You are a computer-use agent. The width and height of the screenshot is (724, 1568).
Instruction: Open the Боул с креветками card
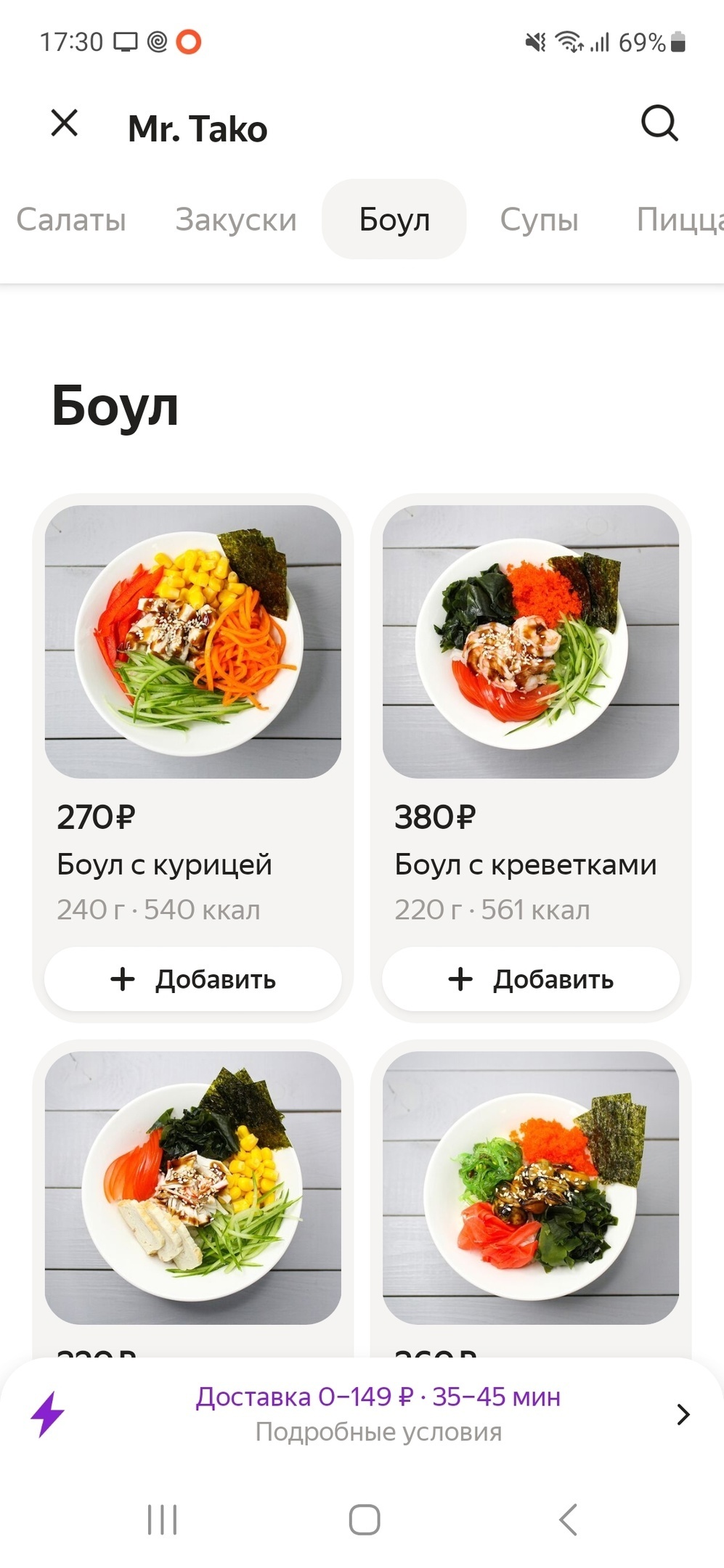531,719
